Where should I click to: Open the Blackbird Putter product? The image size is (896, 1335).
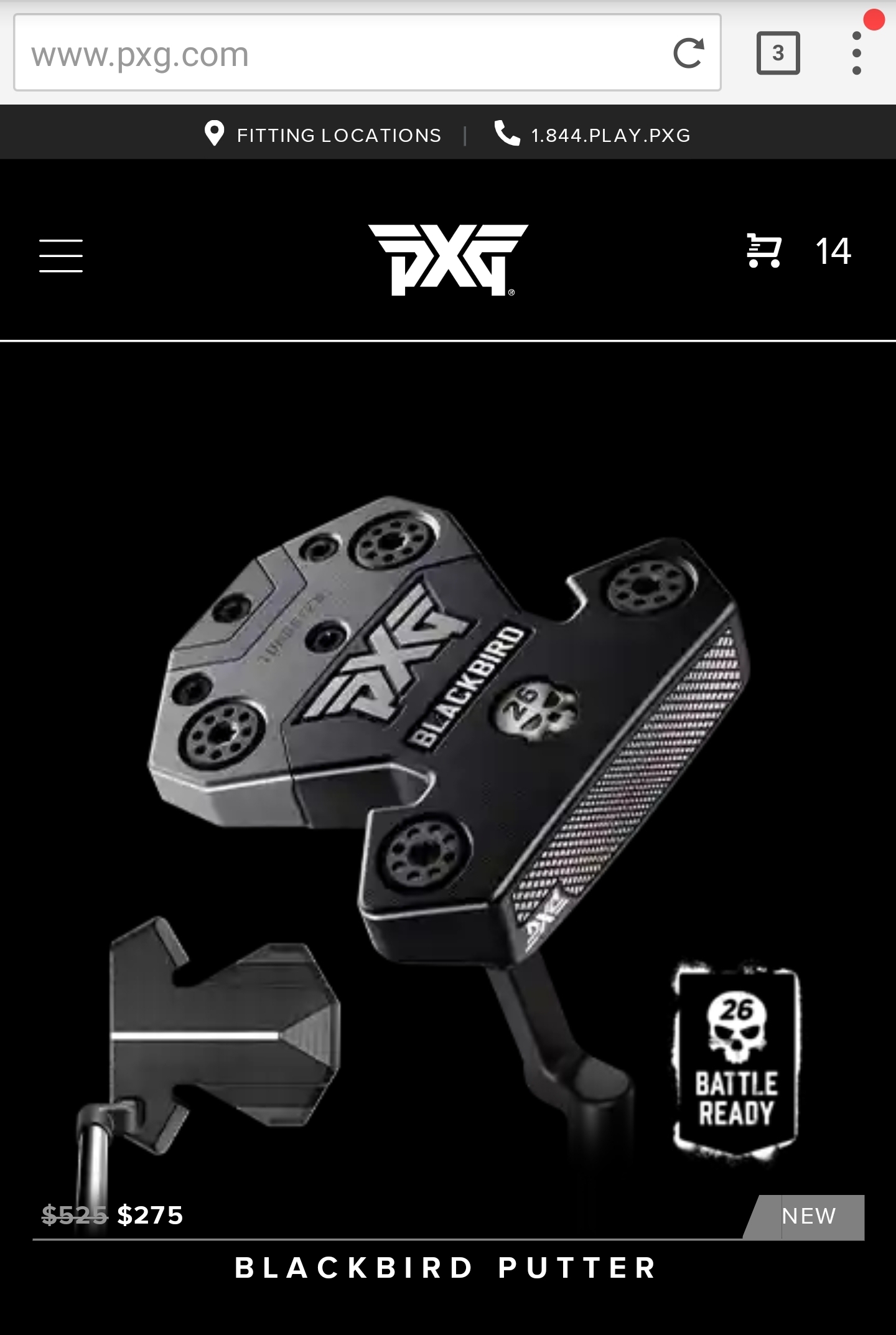[x=447, y=1268]
